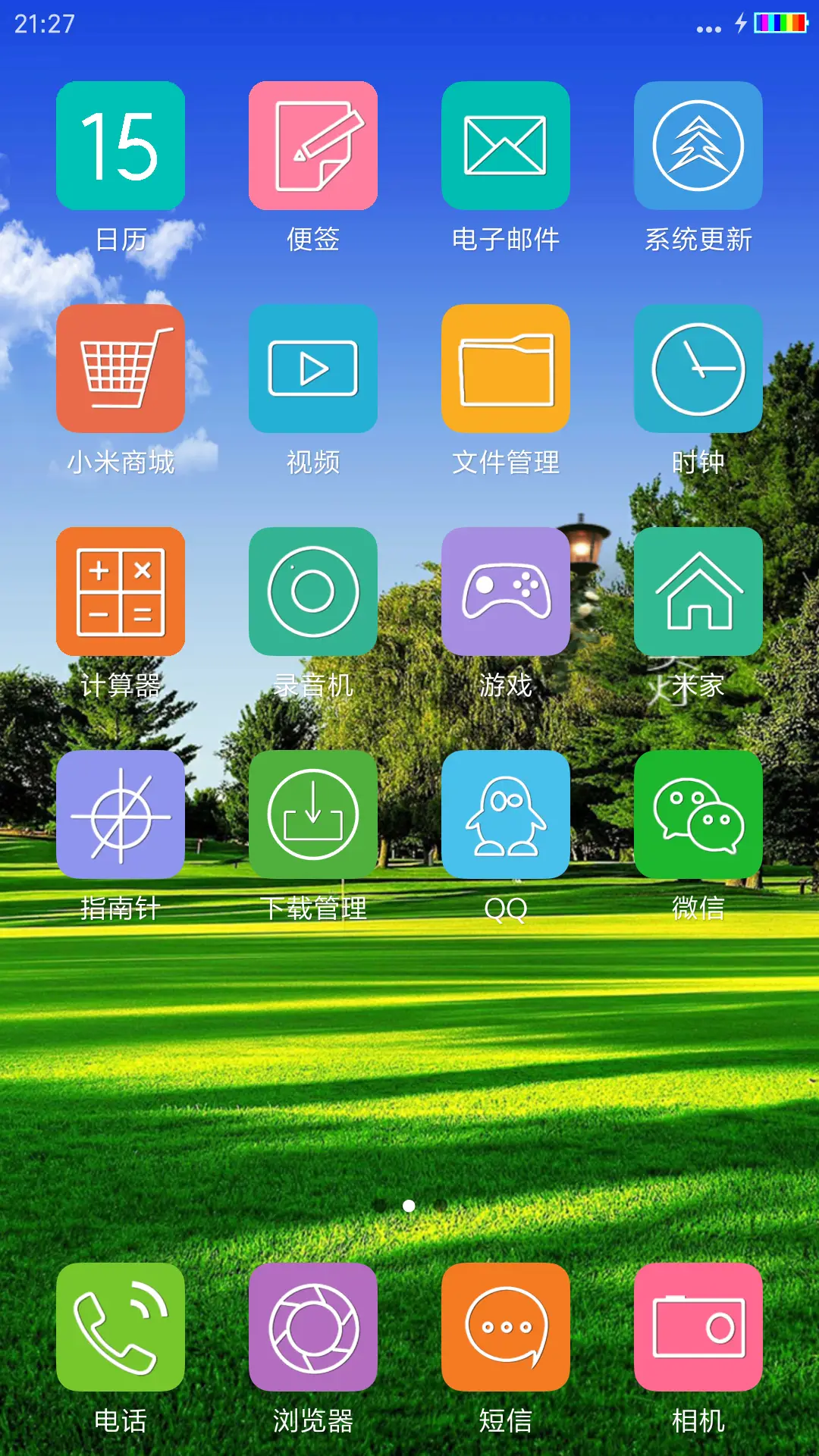Open the 小米商城 Mi Store app
This screenshot has width=819, height=1456.
point(120,369)
